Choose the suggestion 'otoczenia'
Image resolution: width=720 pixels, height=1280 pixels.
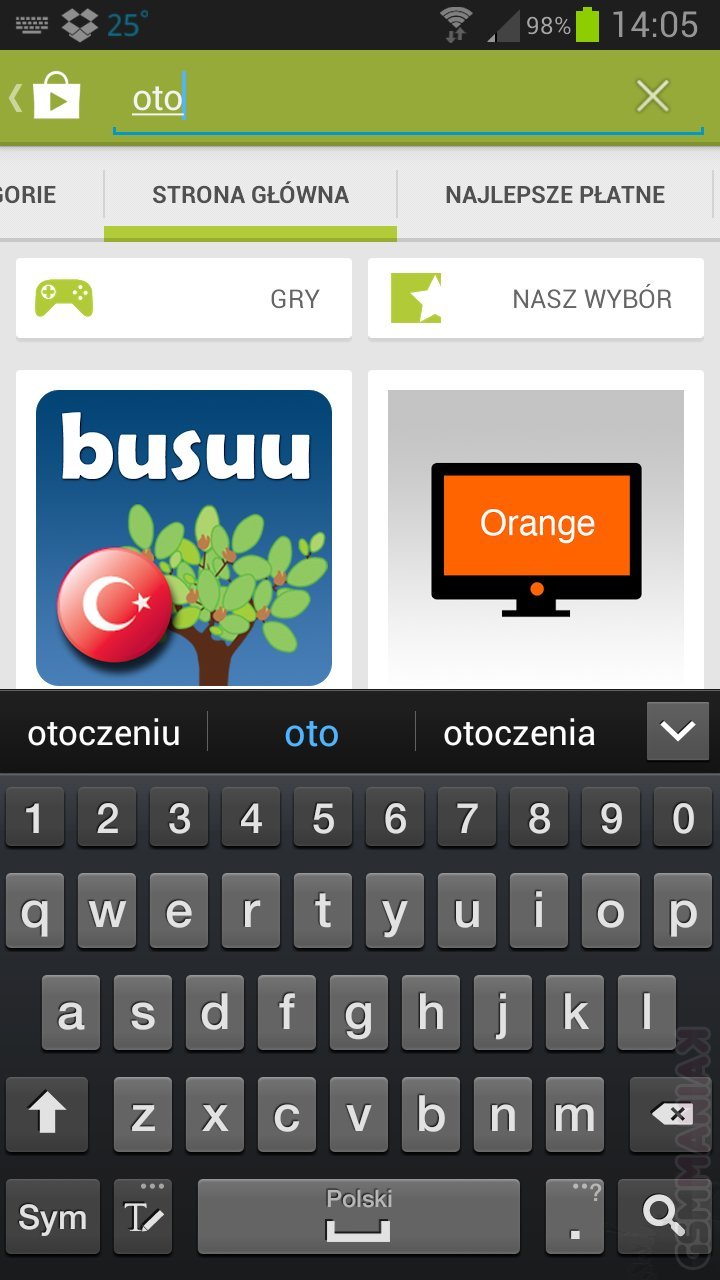pyautogui.click(x=519, y=734)
